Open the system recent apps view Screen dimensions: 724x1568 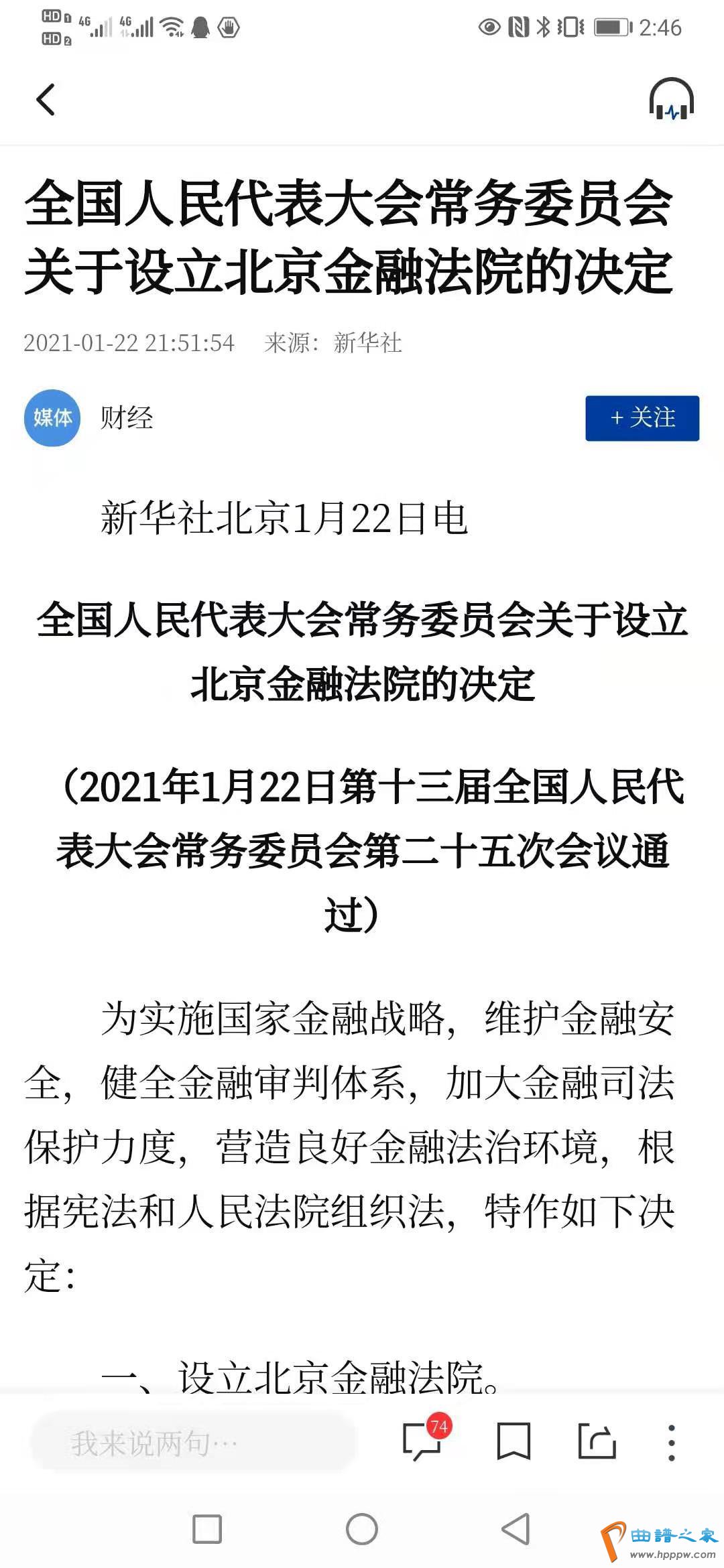(x=207, y=1529)
